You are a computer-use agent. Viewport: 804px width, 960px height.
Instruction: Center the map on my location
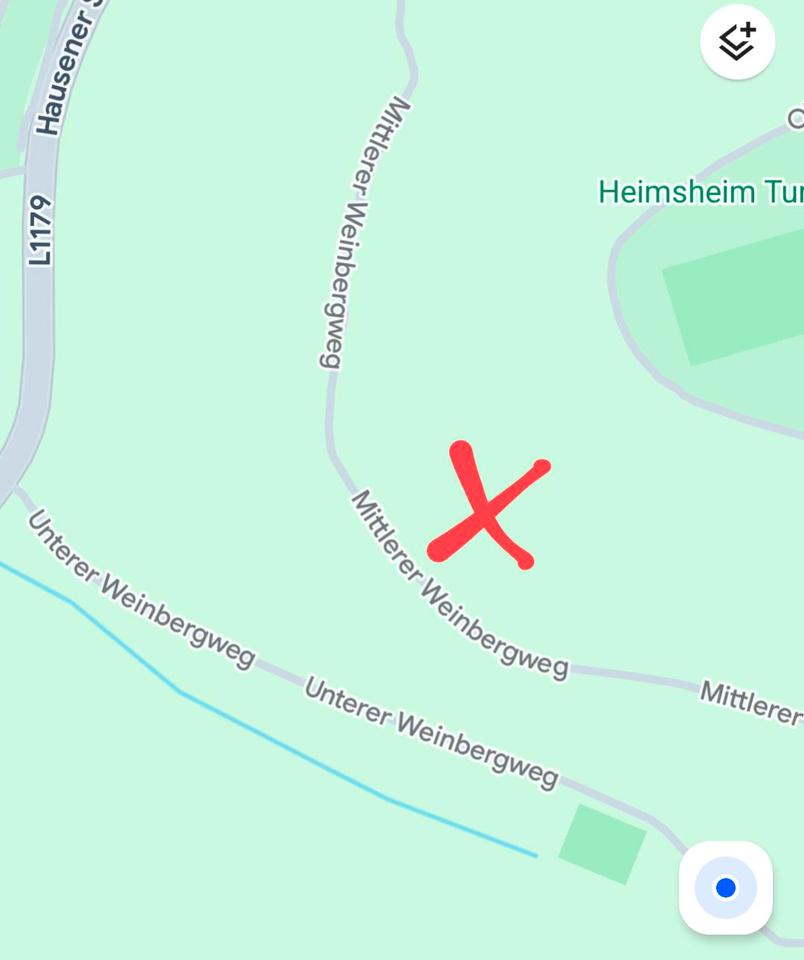tap(725, 888)
